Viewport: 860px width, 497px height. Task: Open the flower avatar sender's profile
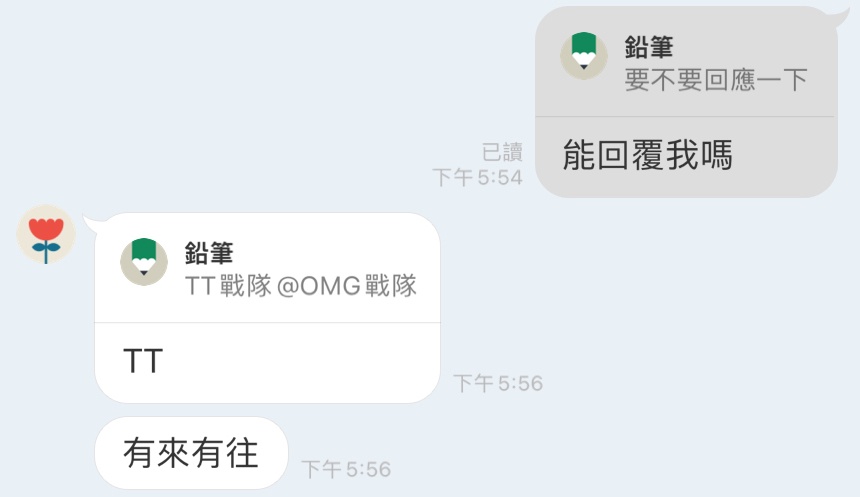click(x=46, y=235)
